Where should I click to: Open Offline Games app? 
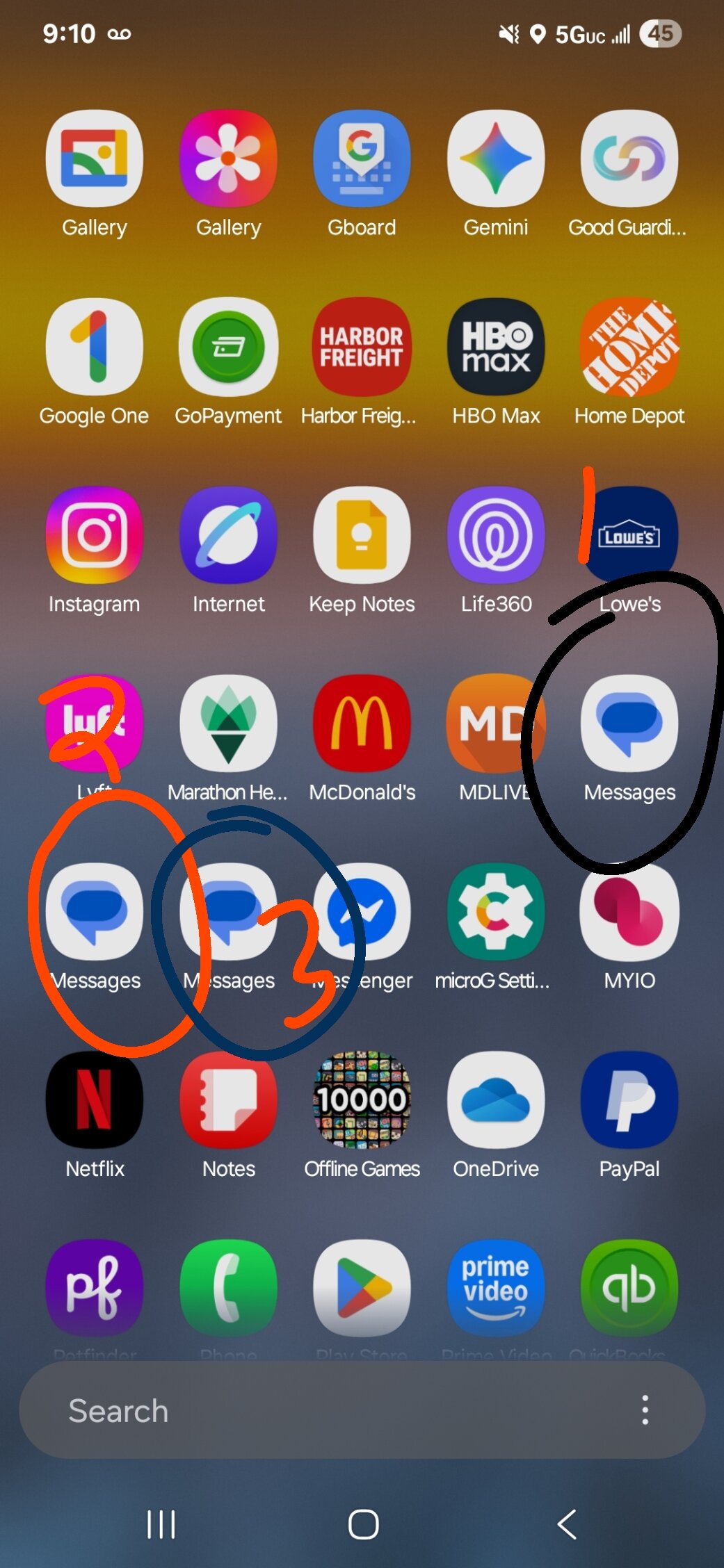362,1101
